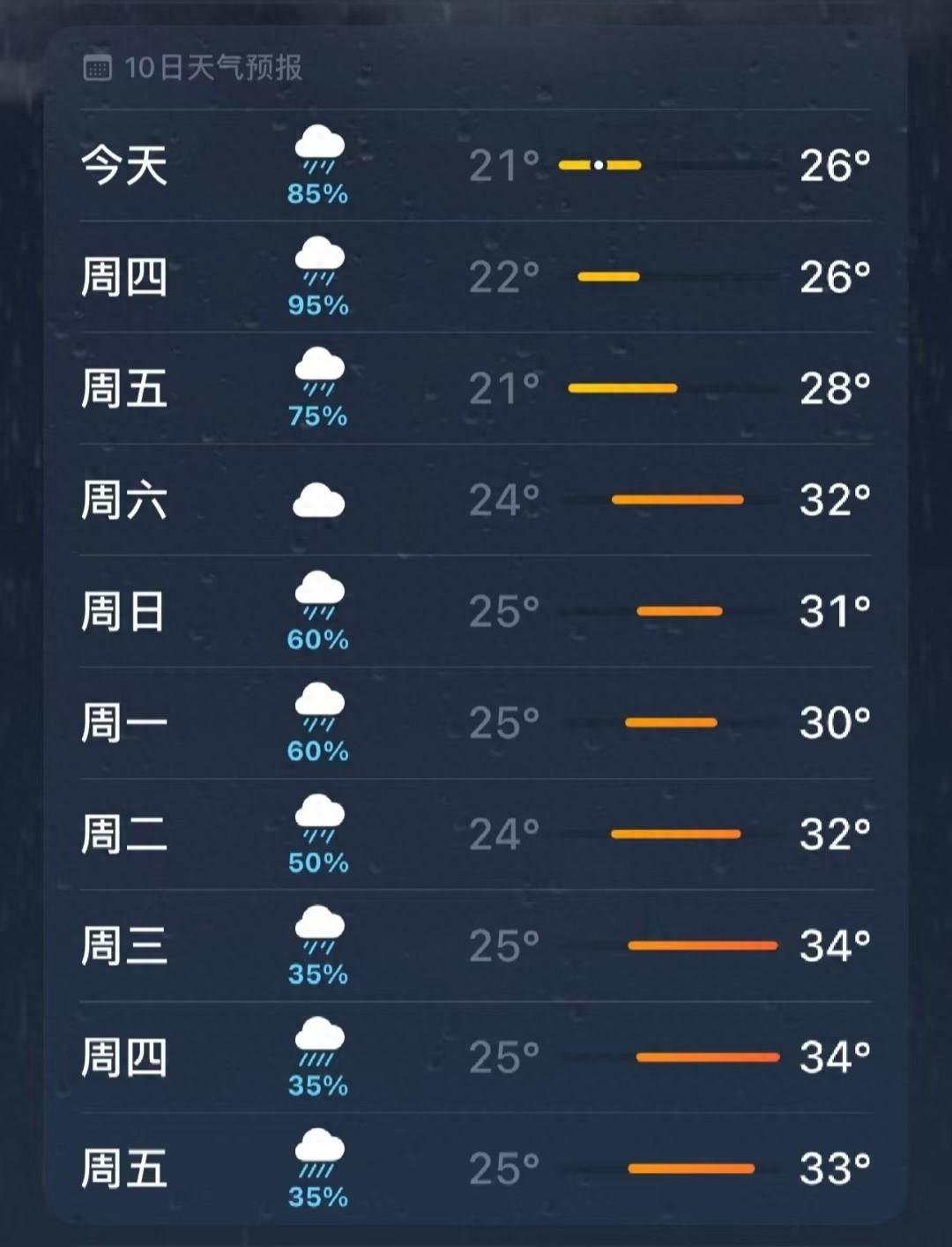952x1247 pixels.
Task: Open the 周三 forecast details
Action: pos(476,945)
